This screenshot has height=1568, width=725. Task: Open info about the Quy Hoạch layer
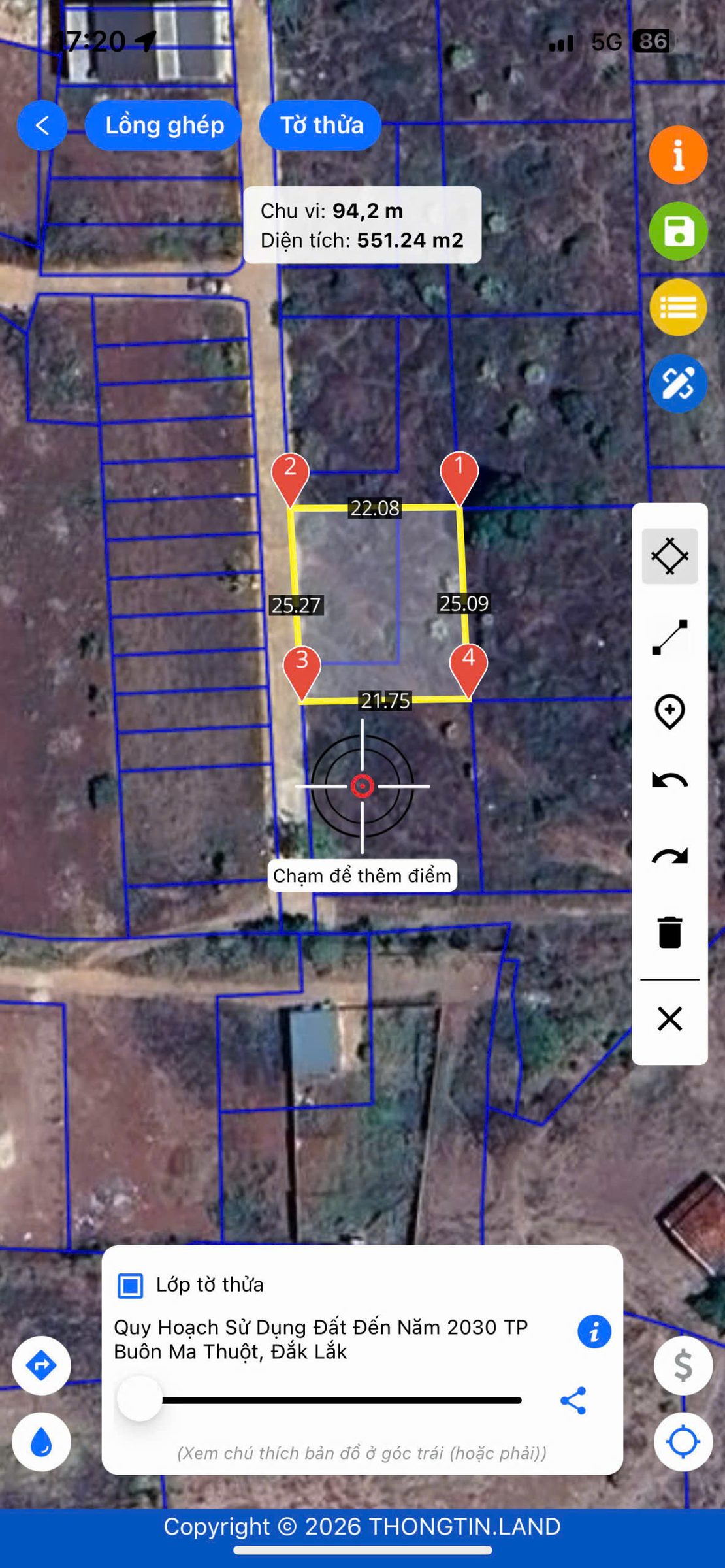click(x=594, y=1331)
